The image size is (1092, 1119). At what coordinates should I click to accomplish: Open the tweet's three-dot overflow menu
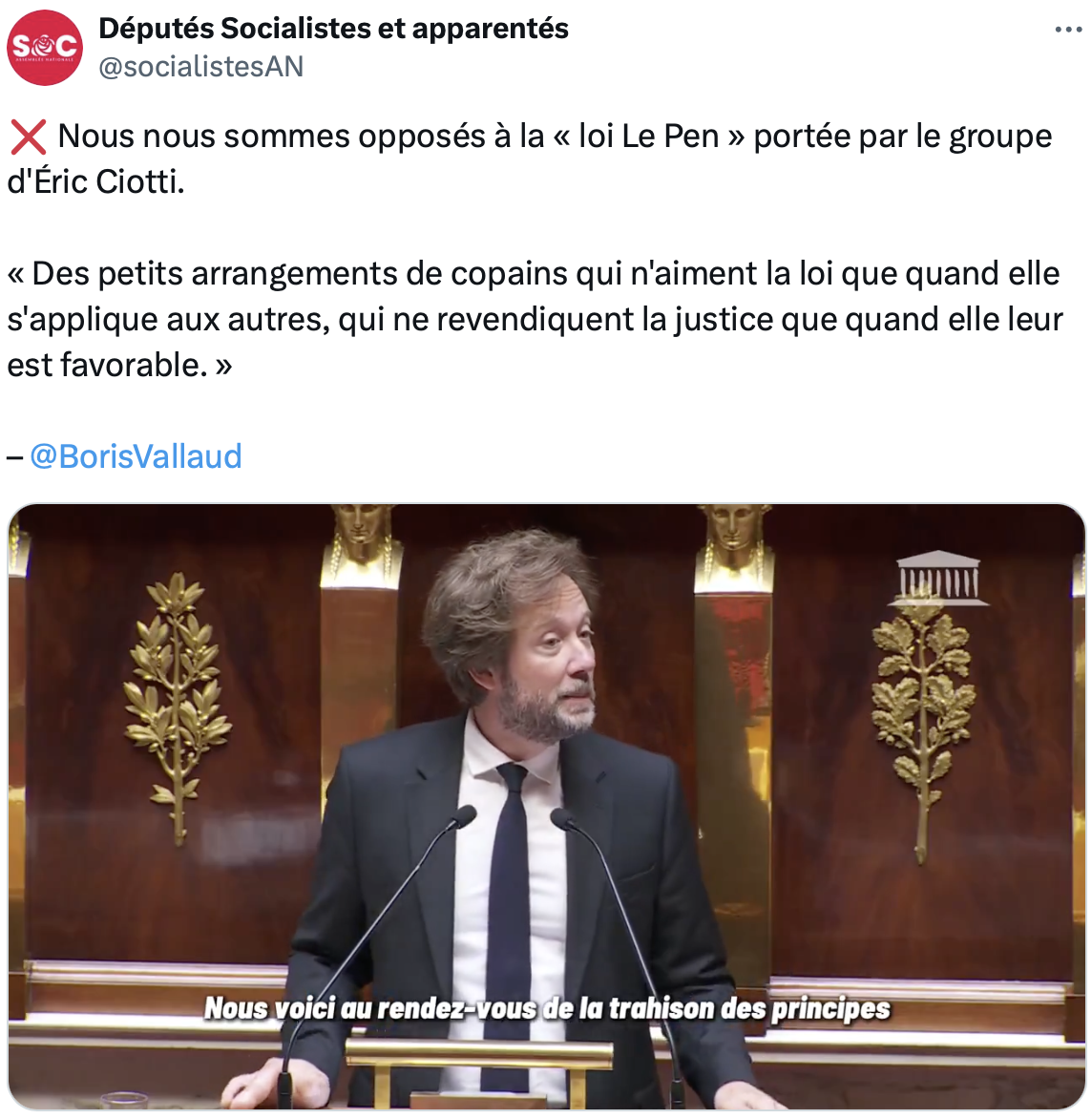pos(1068,30)
